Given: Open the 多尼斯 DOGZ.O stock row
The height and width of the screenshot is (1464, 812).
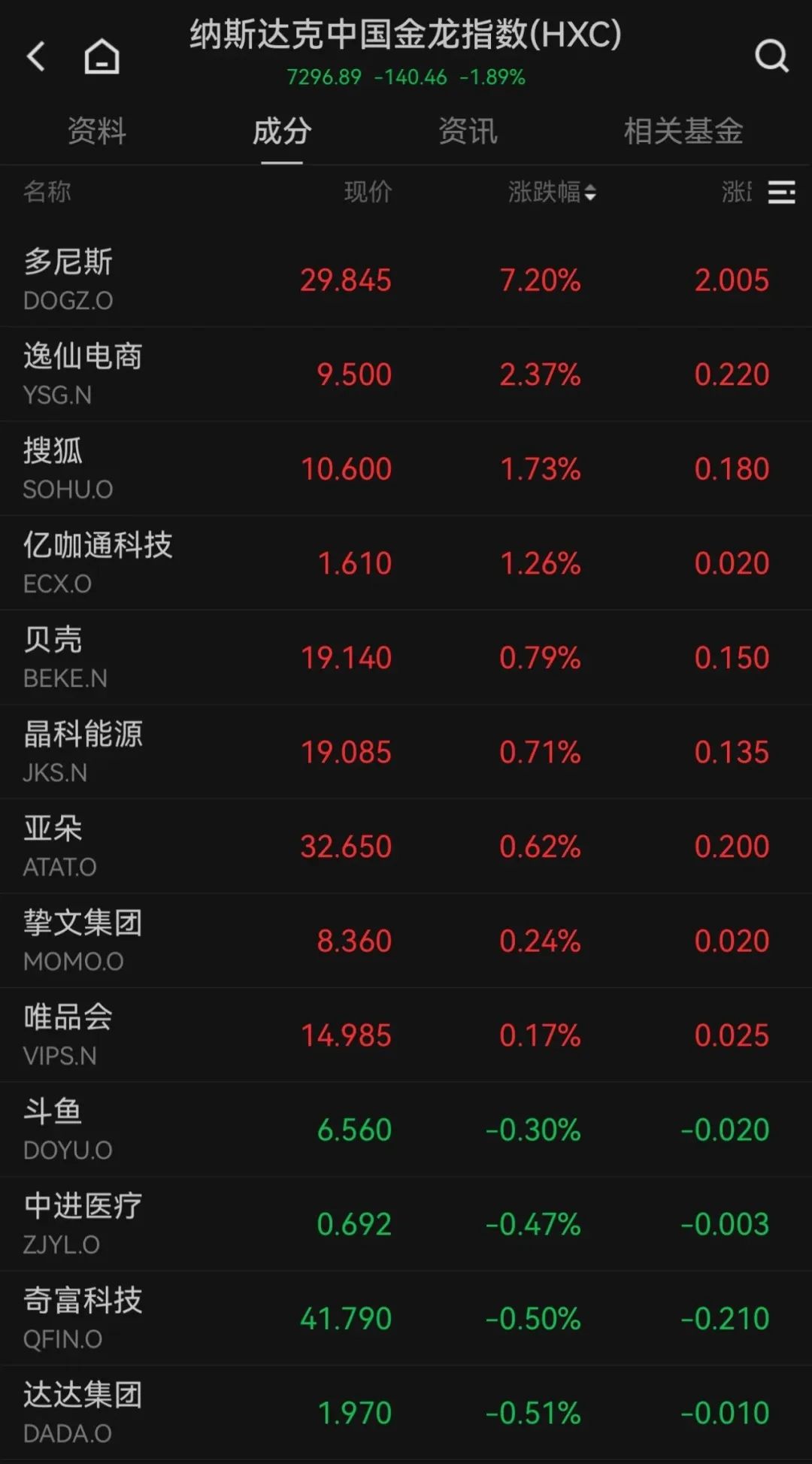Looking at the screenshot, I should pyautogui.click(x=406, y=280).
